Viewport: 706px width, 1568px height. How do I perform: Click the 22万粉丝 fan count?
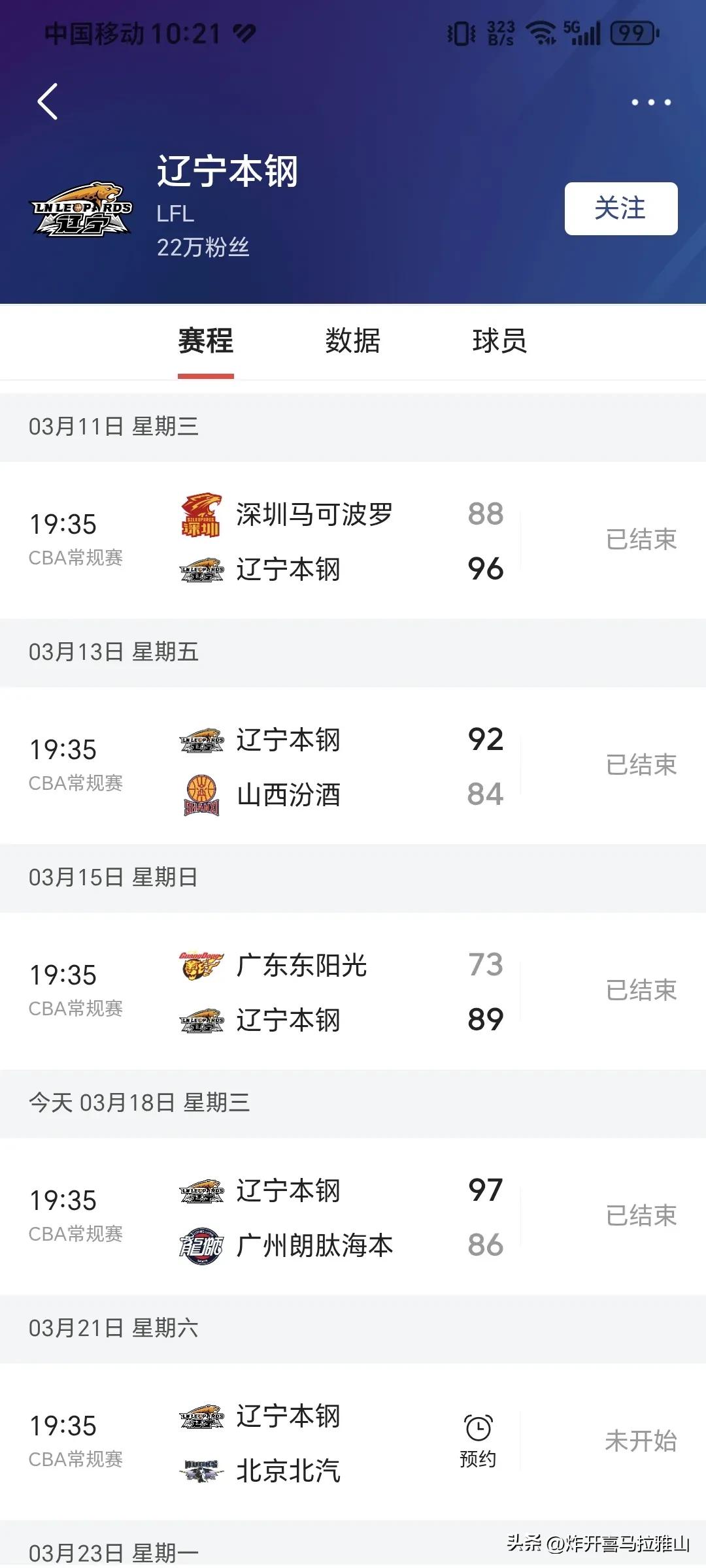[204, 248]
